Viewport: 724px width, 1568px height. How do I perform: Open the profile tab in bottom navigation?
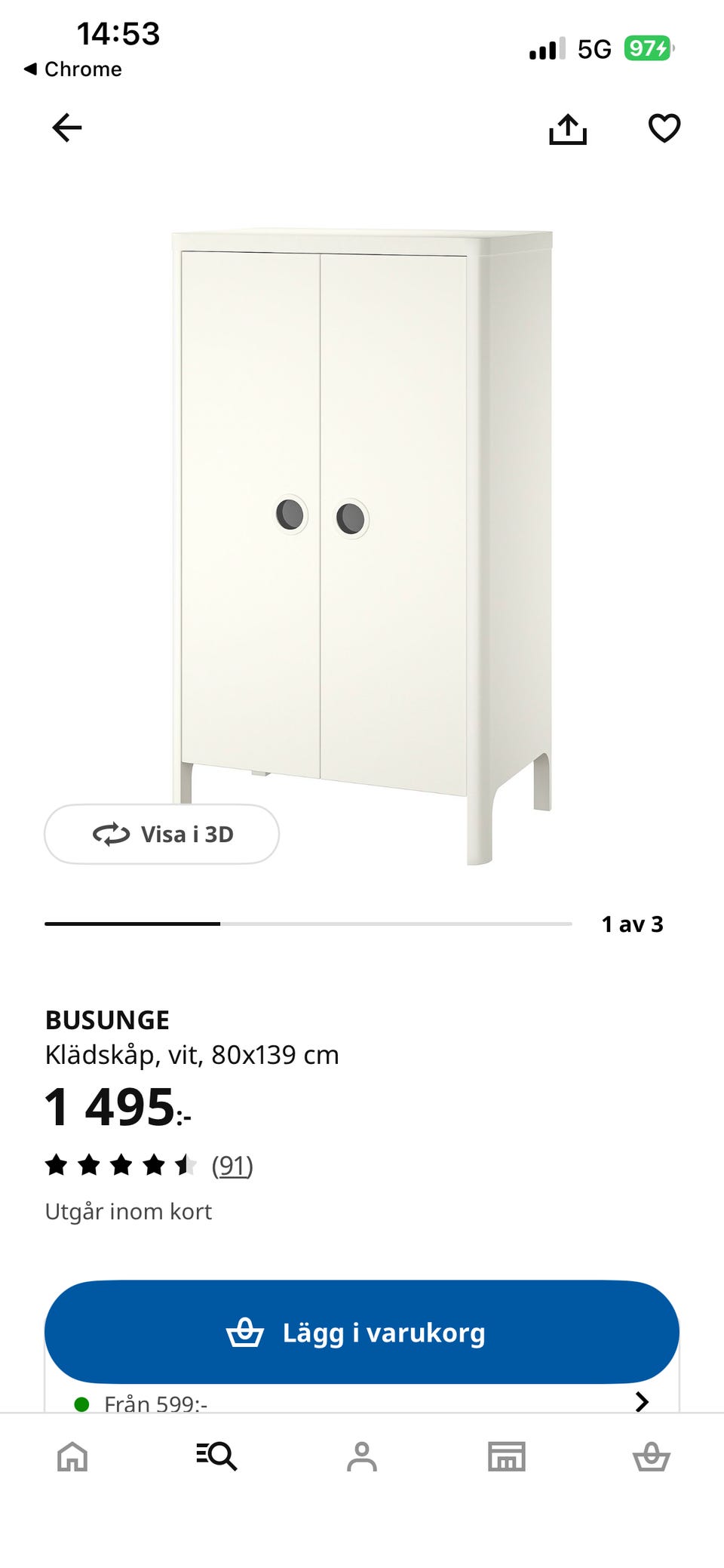pos(362,1456)
